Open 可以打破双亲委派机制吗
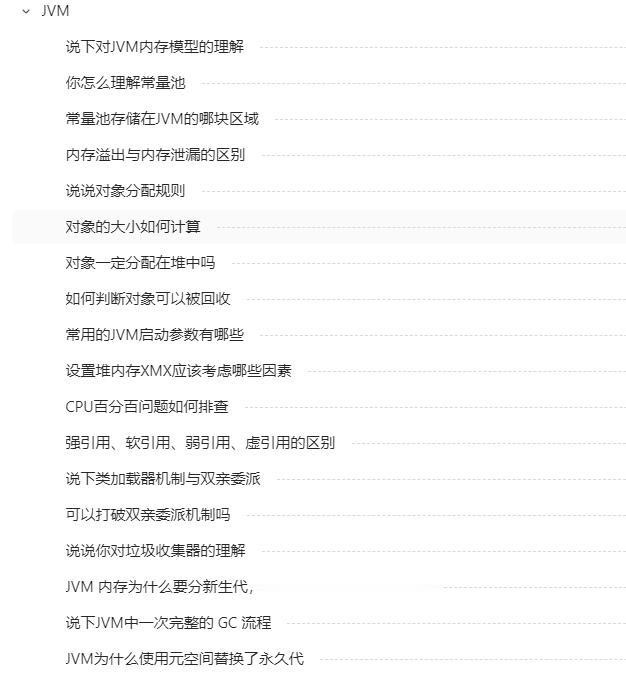Image resolution: width=626 pixels, height=688 pixels. coord(147,515)
